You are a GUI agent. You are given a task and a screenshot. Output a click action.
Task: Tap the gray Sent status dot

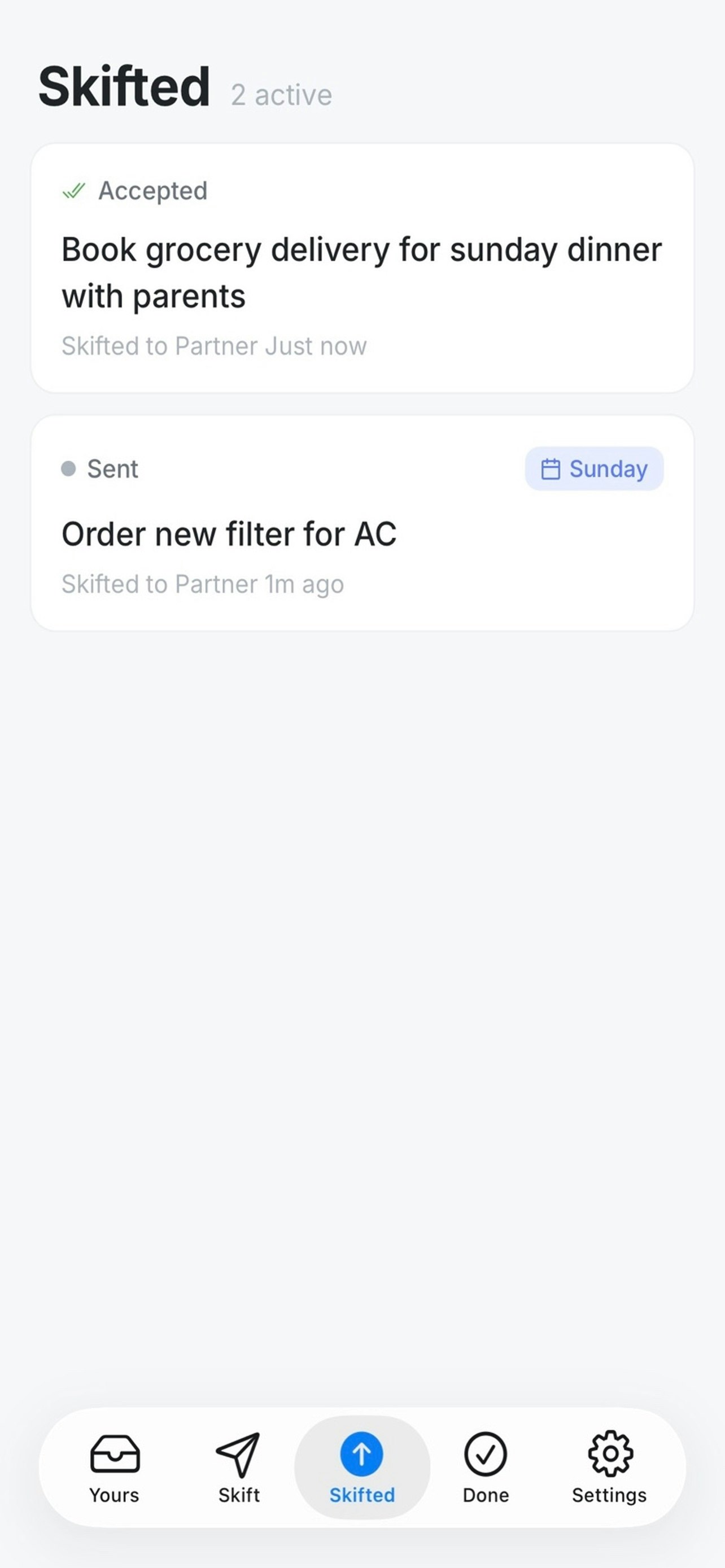(x=69, y=468)
